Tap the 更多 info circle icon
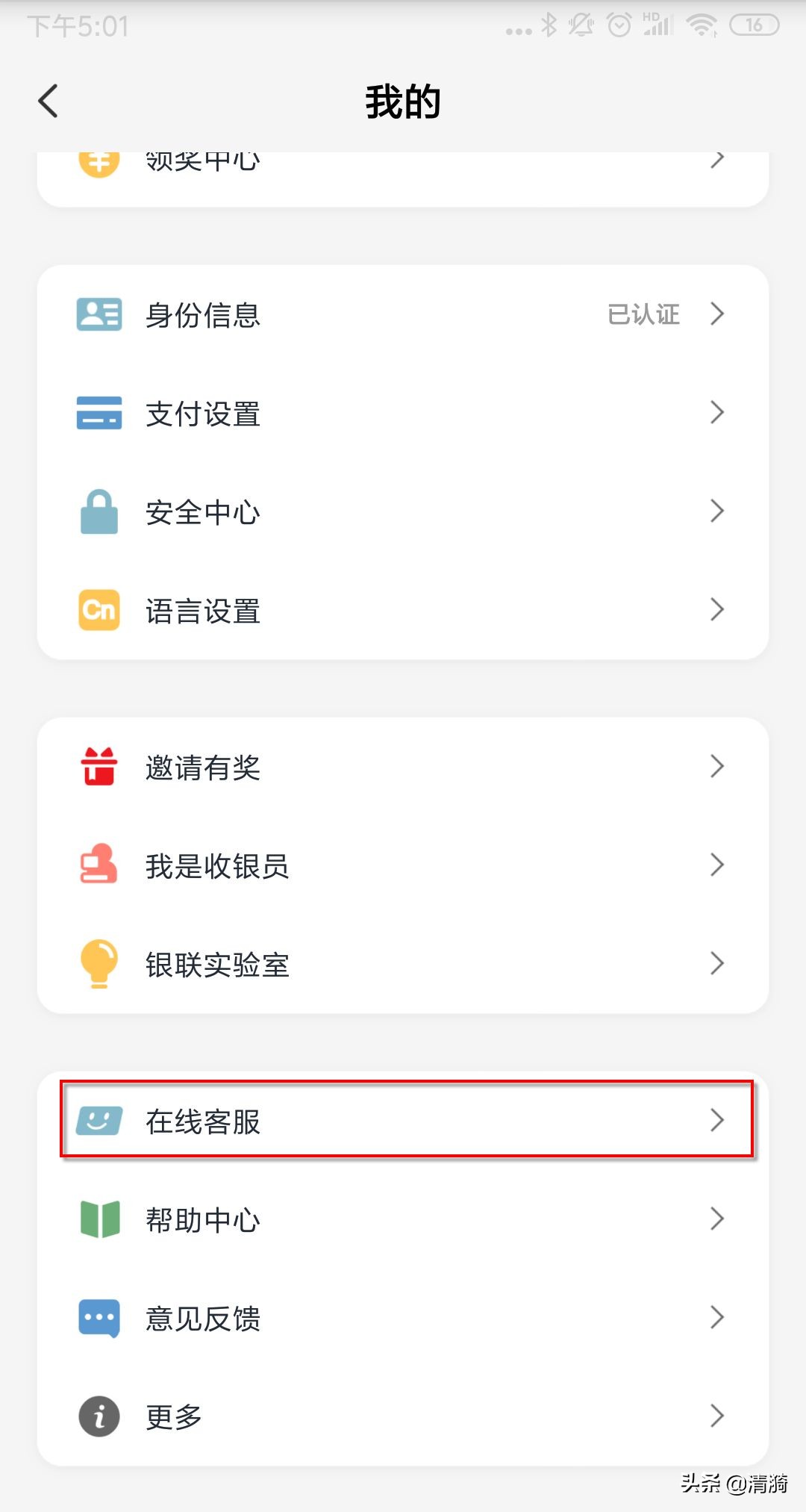 99,1416
